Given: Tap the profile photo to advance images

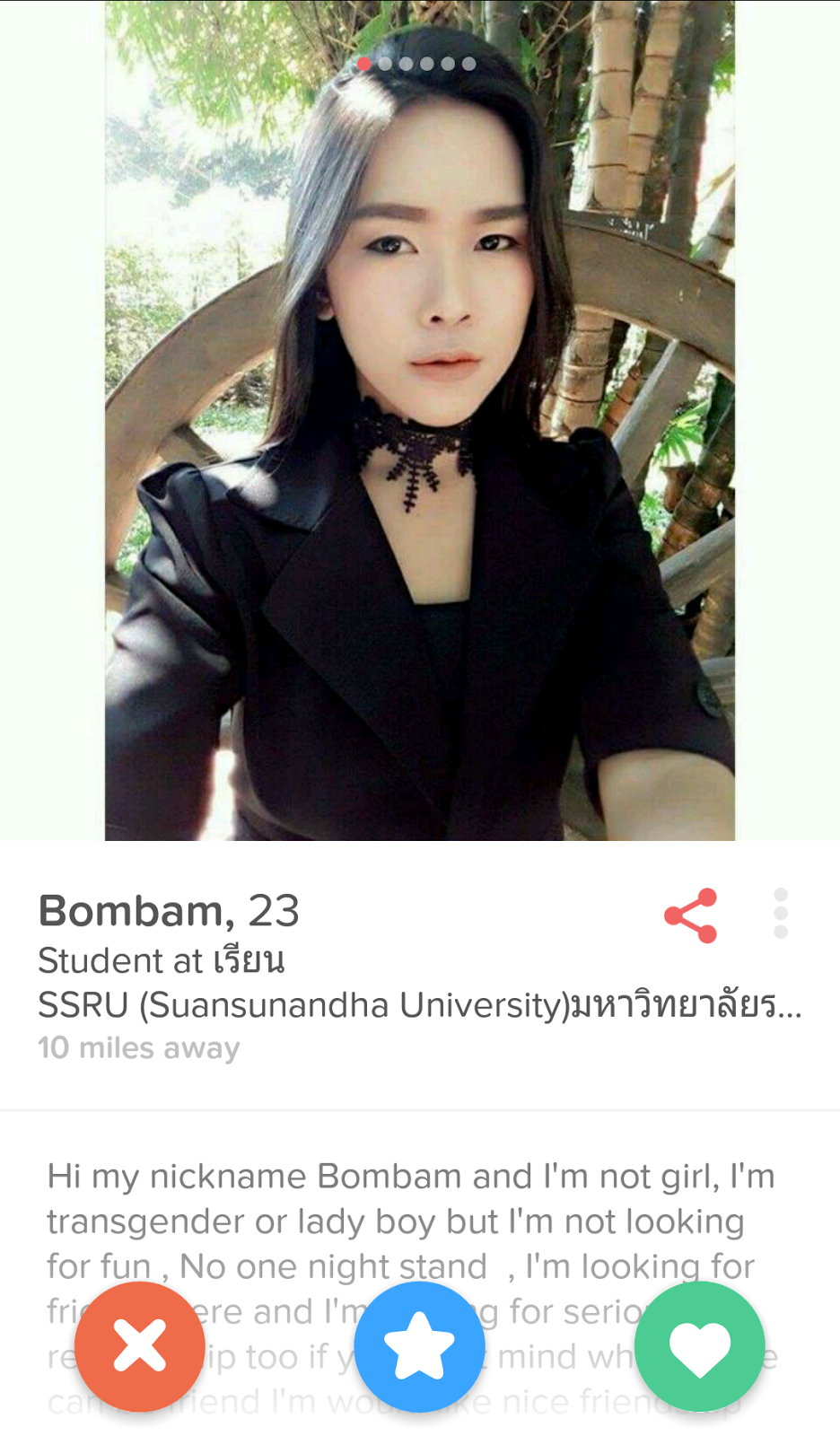Looking at the screenshot, I should pos(420,422).
